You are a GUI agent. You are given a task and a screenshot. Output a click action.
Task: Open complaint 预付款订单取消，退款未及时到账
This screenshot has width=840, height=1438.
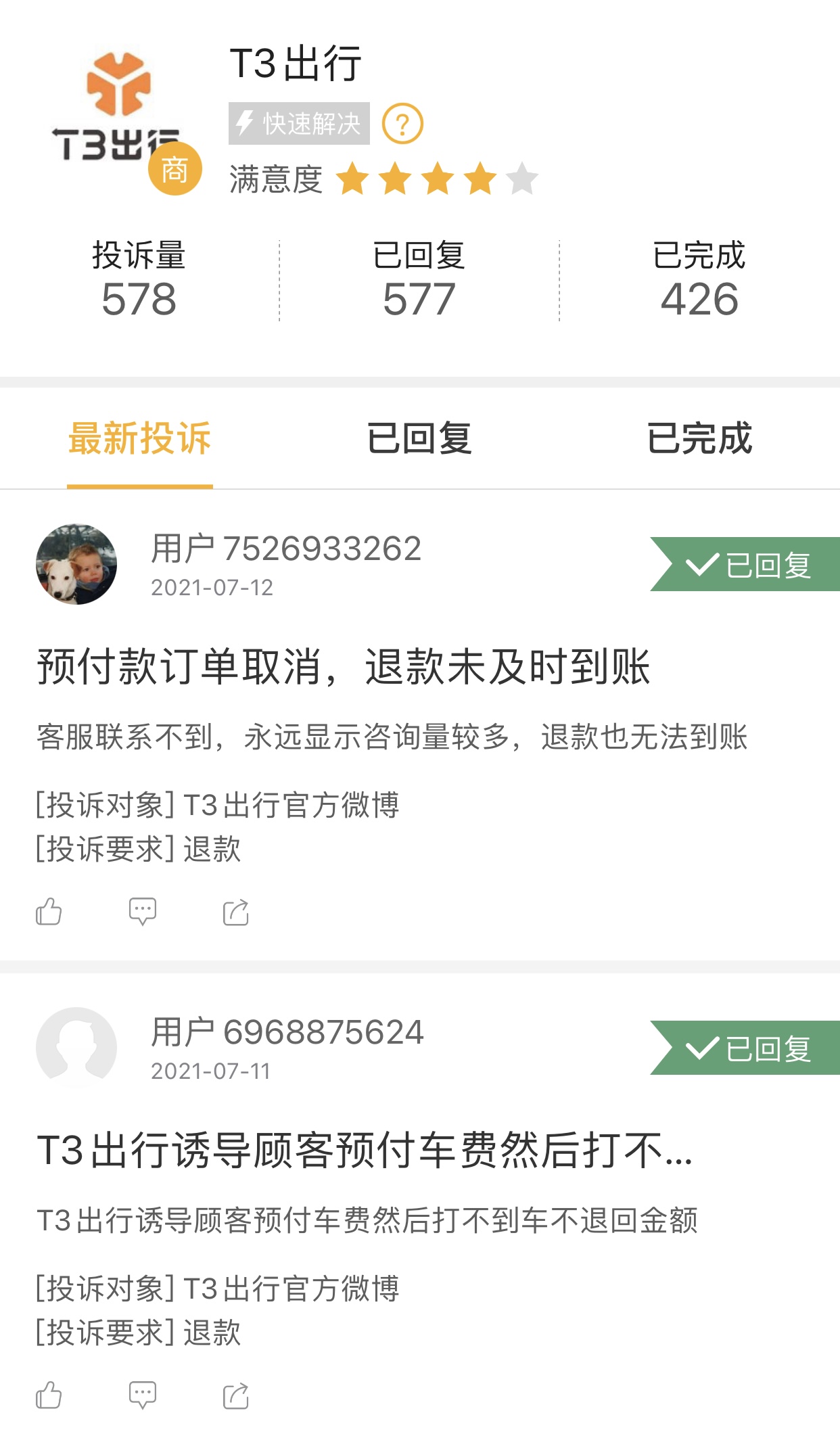(x=344, y=667)
